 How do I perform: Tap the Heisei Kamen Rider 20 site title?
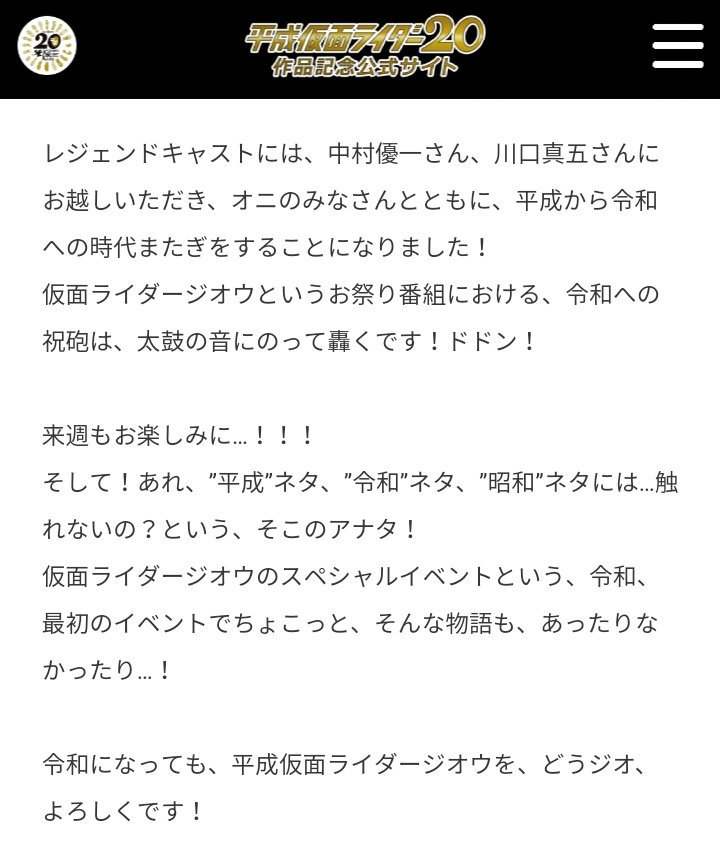[365, 48]
